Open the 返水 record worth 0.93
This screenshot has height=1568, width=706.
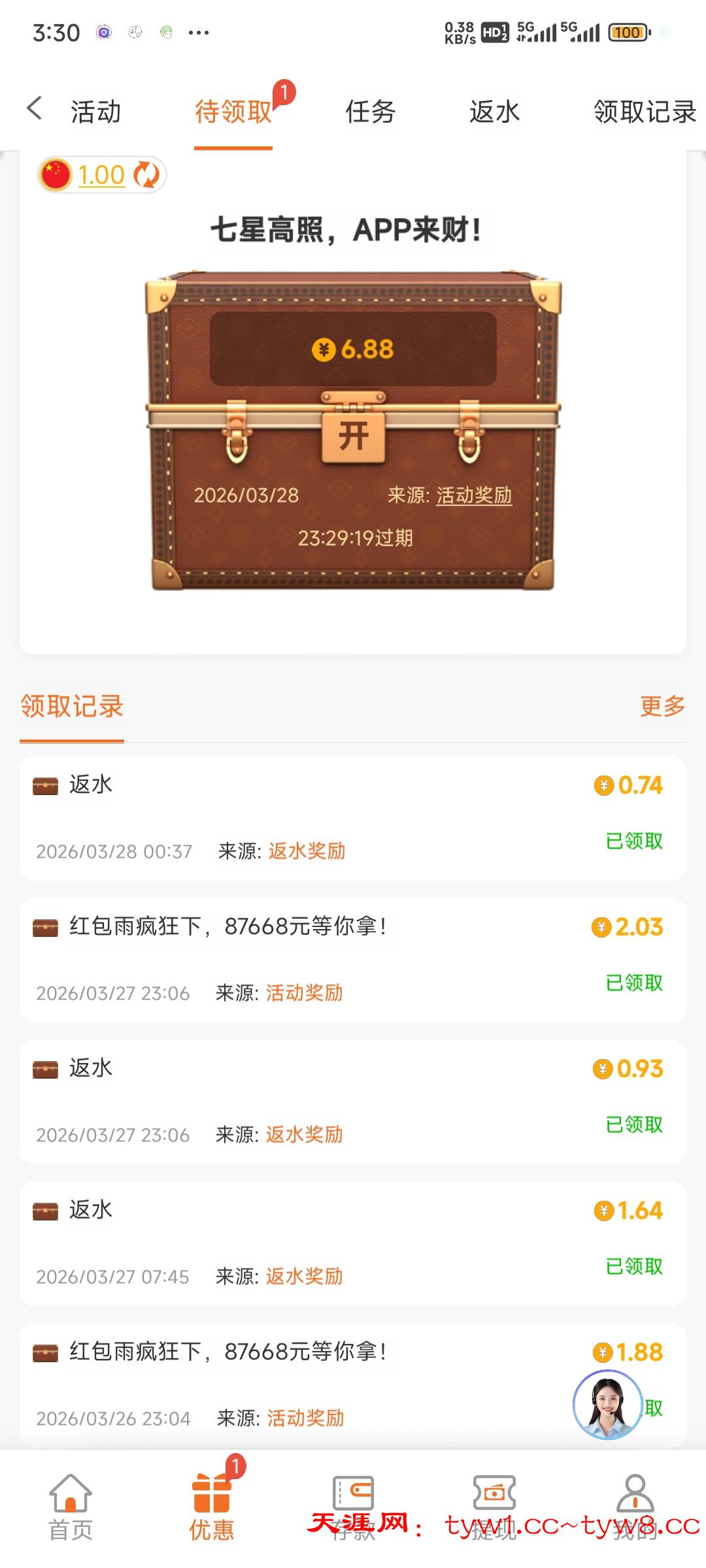tap(353, 1101)
